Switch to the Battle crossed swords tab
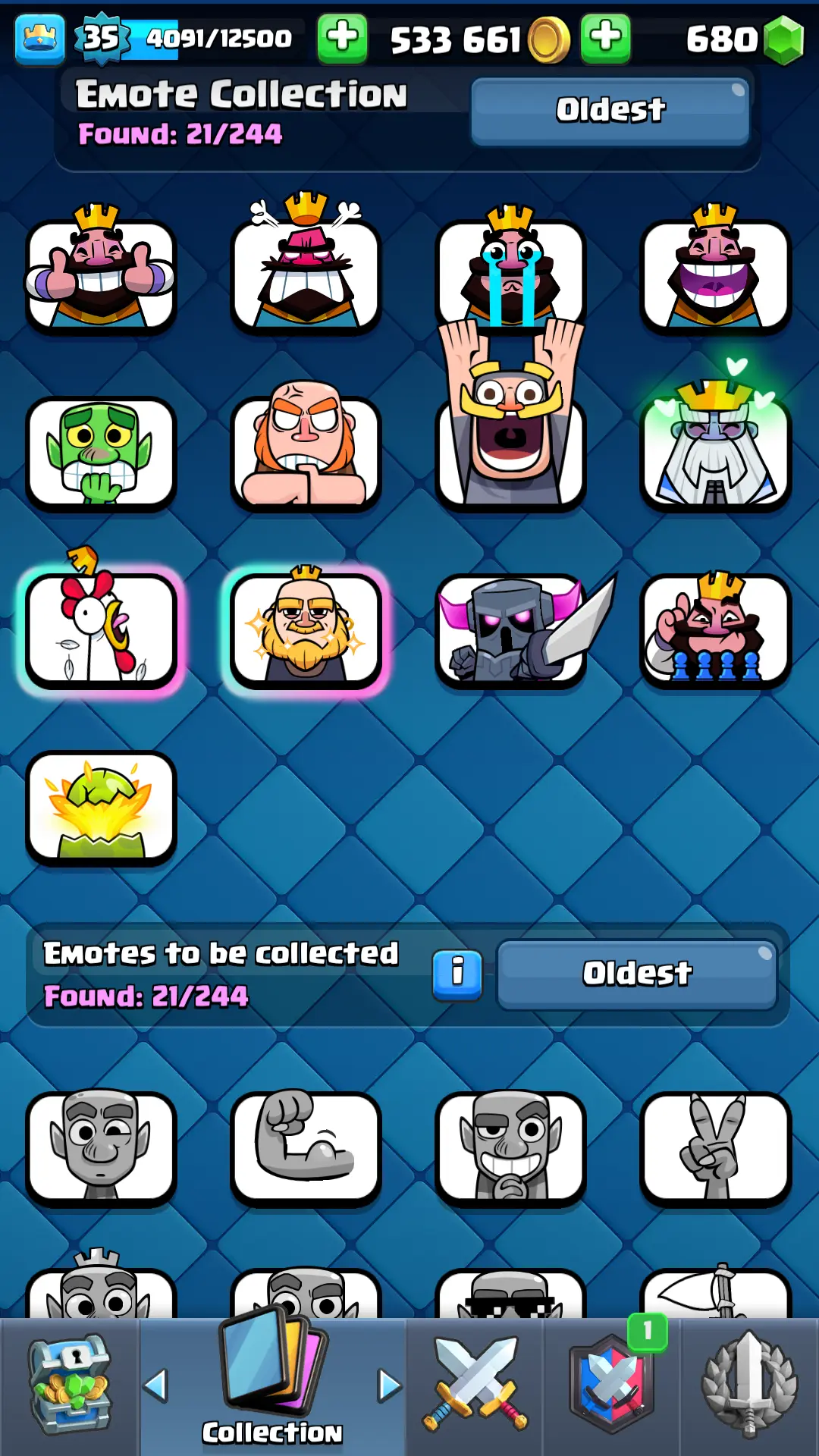819x1456 pixels. click(x=475, y=1386)
